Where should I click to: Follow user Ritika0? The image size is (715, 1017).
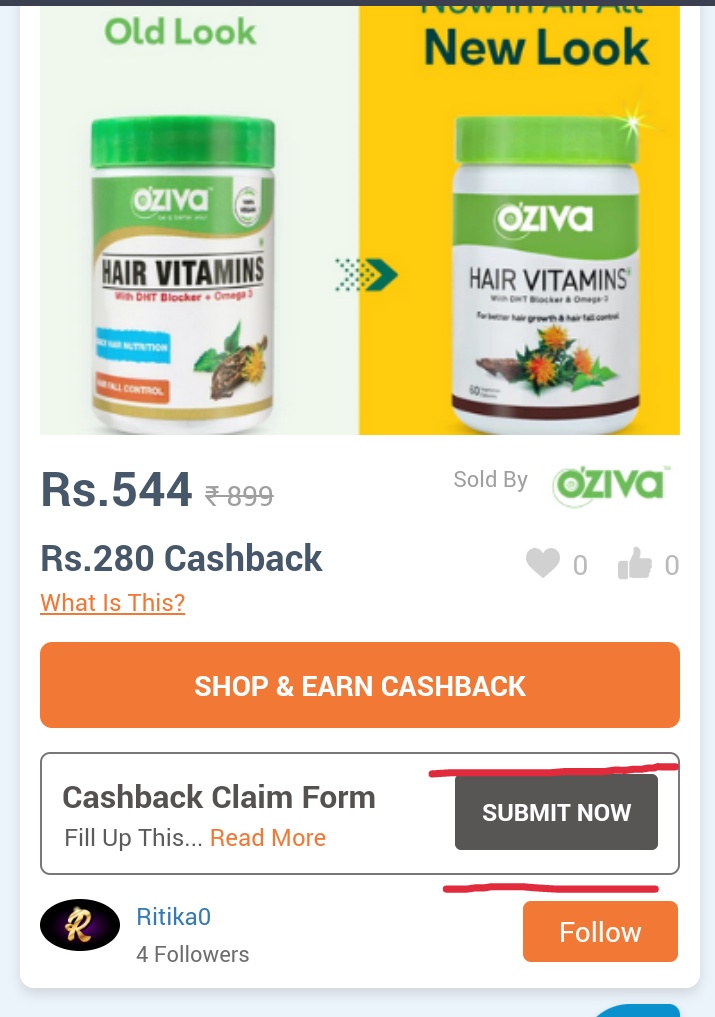[x=600, y=932]
